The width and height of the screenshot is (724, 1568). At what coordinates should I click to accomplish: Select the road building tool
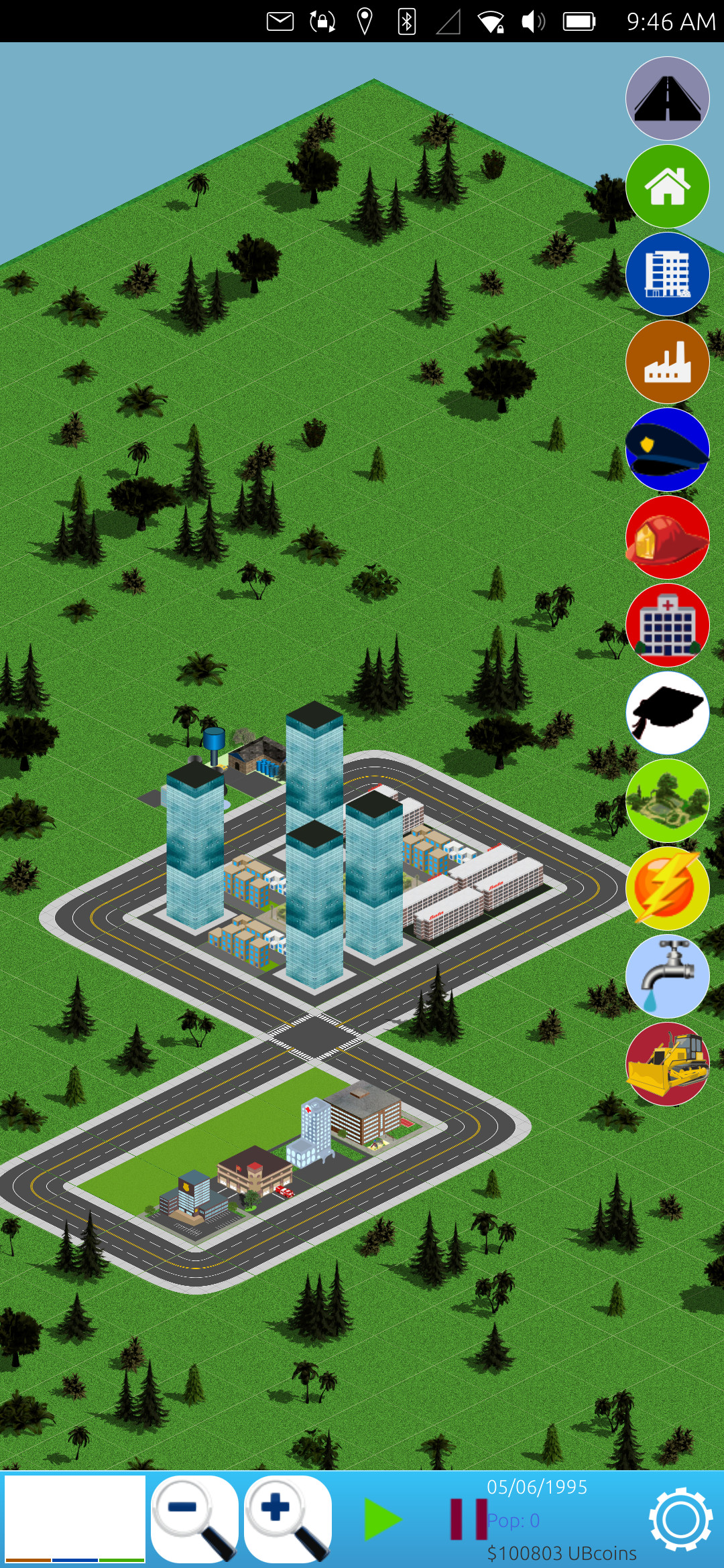point(667,99)
